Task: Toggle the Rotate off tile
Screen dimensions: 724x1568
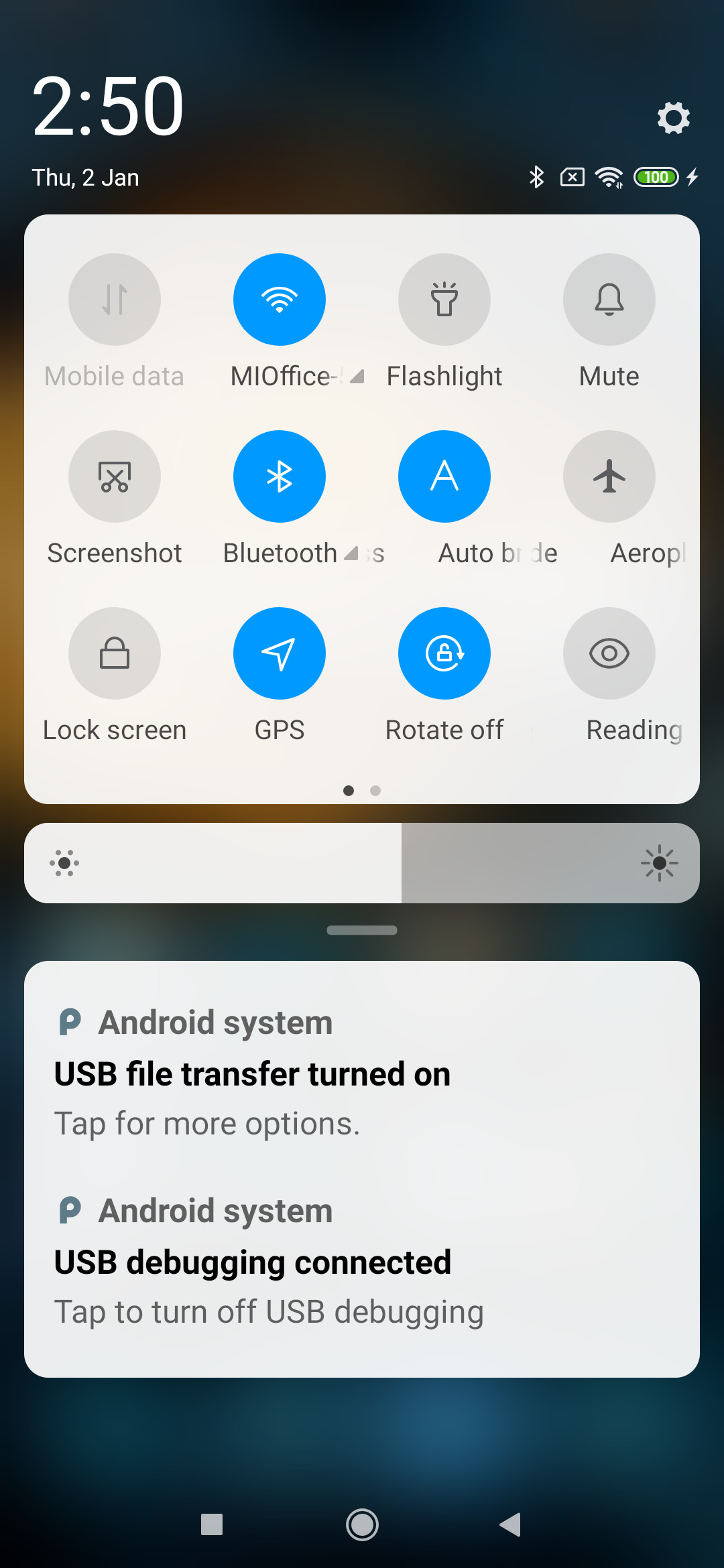Action: click(444, 653)
